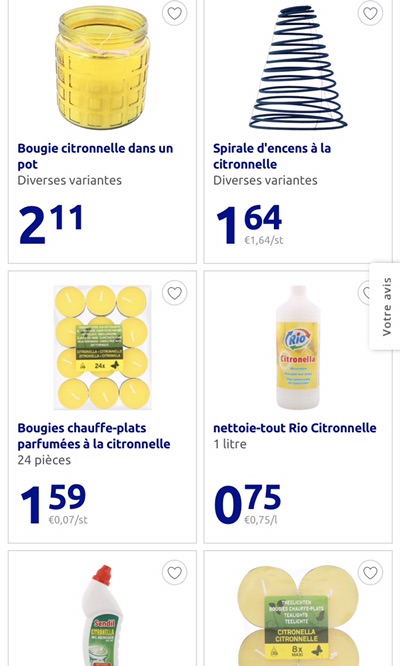Image resolution: width=400 pixels, height=666 pixels.
Task: Favorite the Bougie citronnelle dans un pot
Action: click(175, 13)
